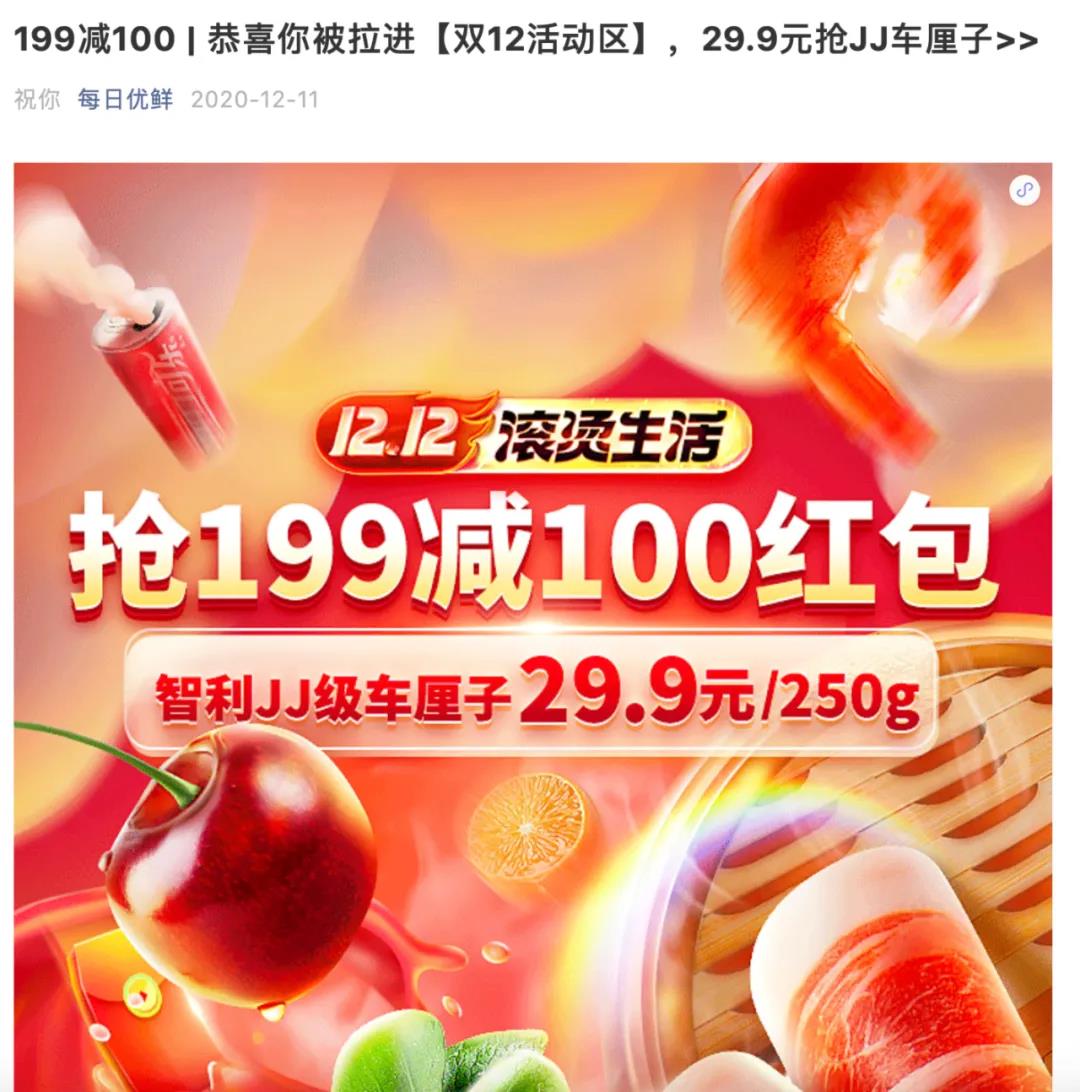Image resolution: width=1080 pixels, height=1092 pixels.
Task: Open the 12.12 红包 promotion banner
Action: [x=532, y=560]
